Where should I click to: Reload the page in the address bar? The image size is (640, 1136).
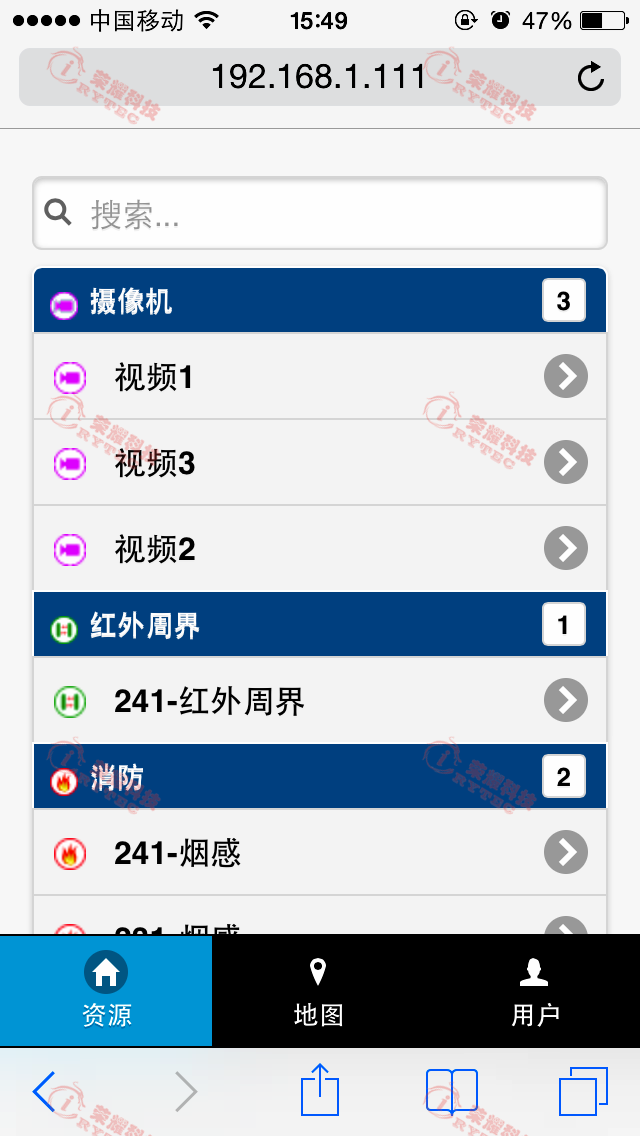[591, 77]
